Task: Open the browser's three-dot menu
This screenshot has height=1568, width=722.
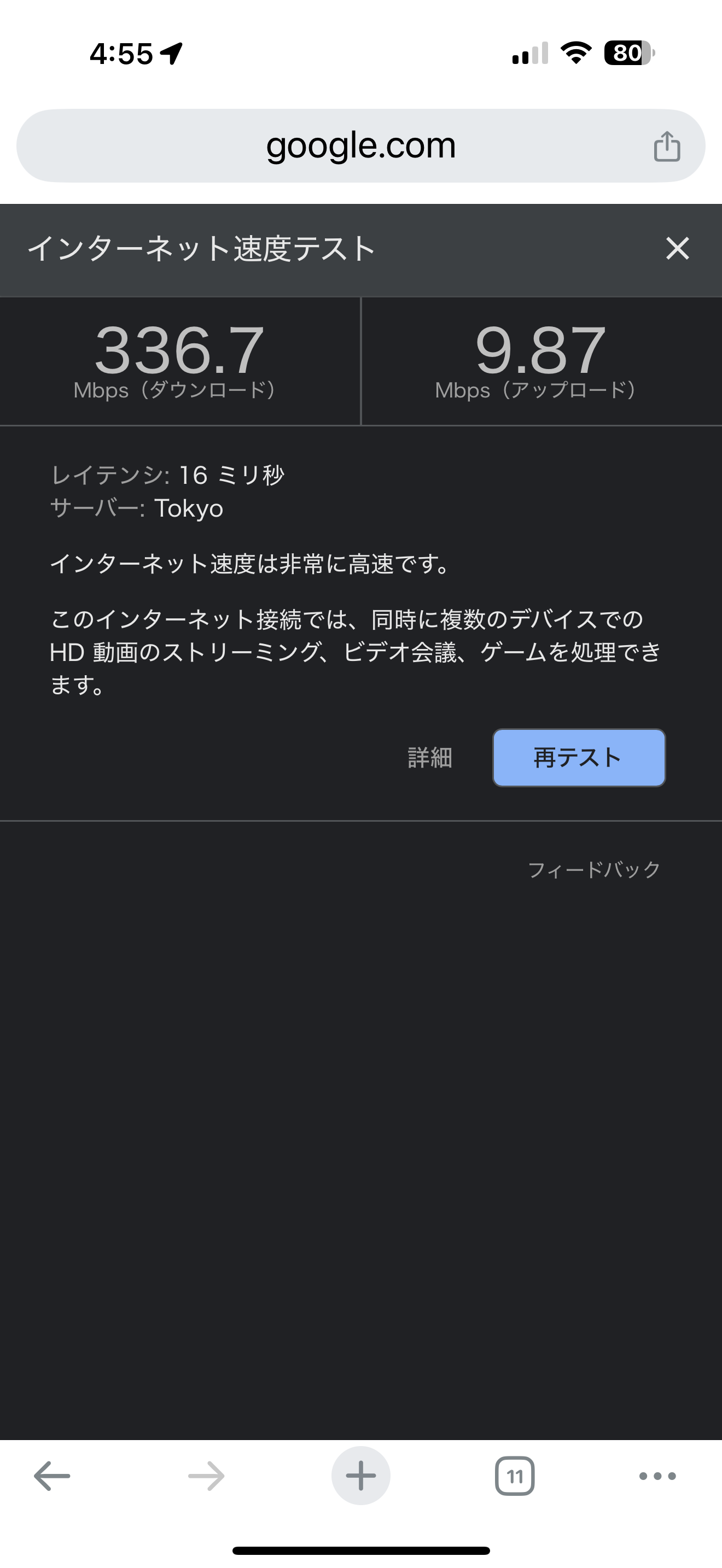Action: click(x=657, y=1476)
